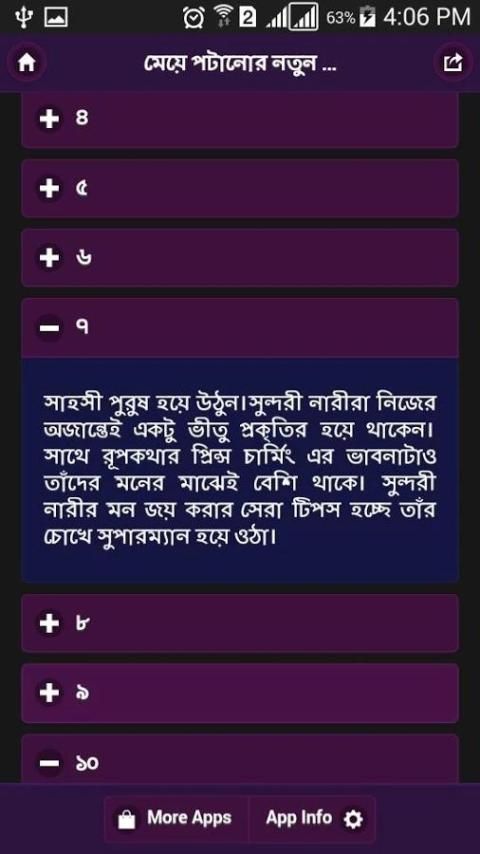
Task: Expand section ৬
Action: tap(240, 258)
